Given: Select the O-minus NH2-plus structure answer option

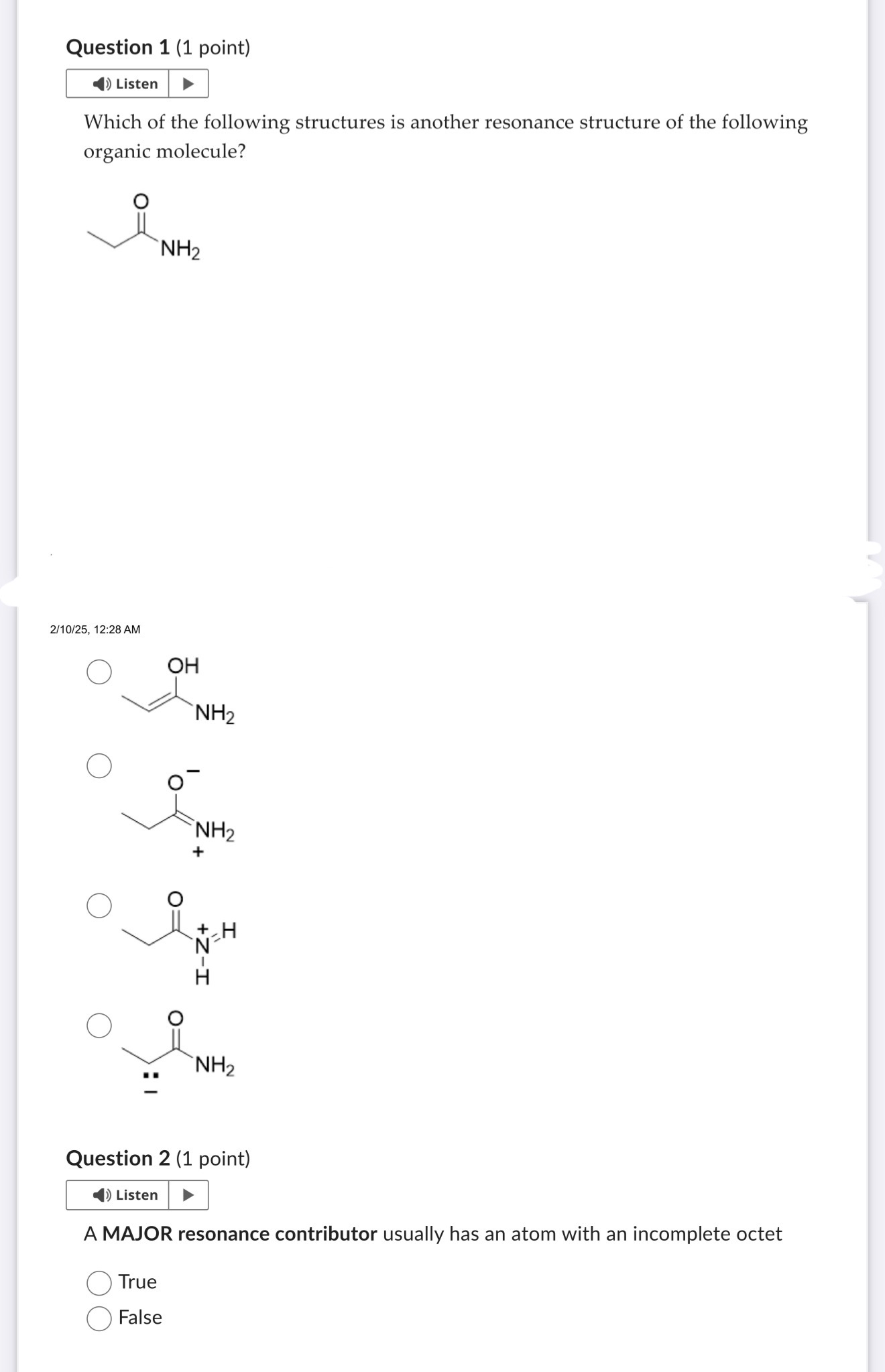Looking at the screenshot, I should click(x=99, y=764).
